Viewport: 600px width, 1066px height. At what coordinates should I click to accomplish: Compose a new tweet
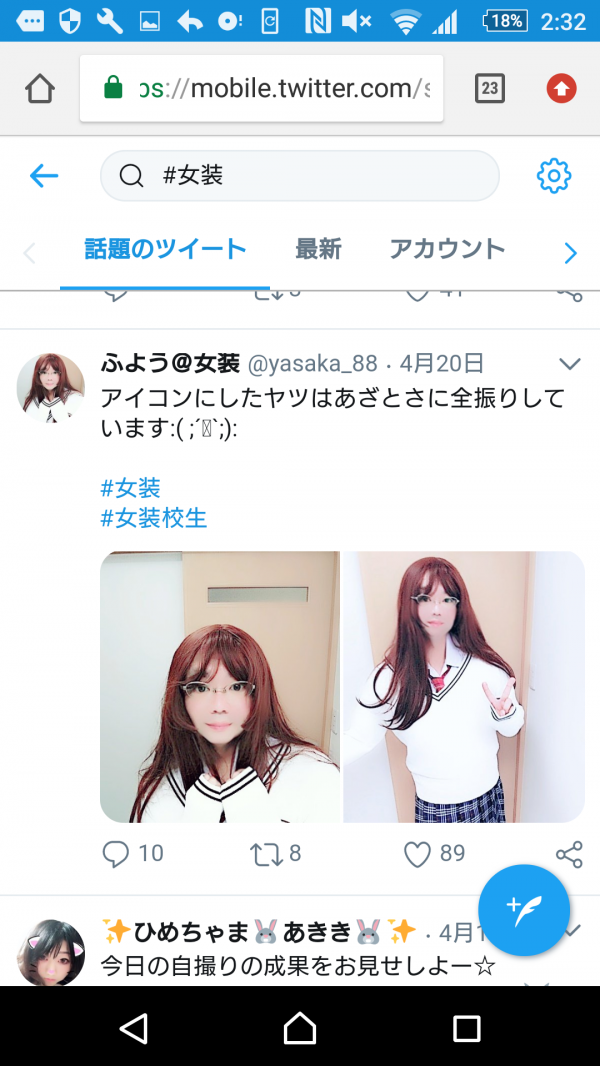pos(524,909)
